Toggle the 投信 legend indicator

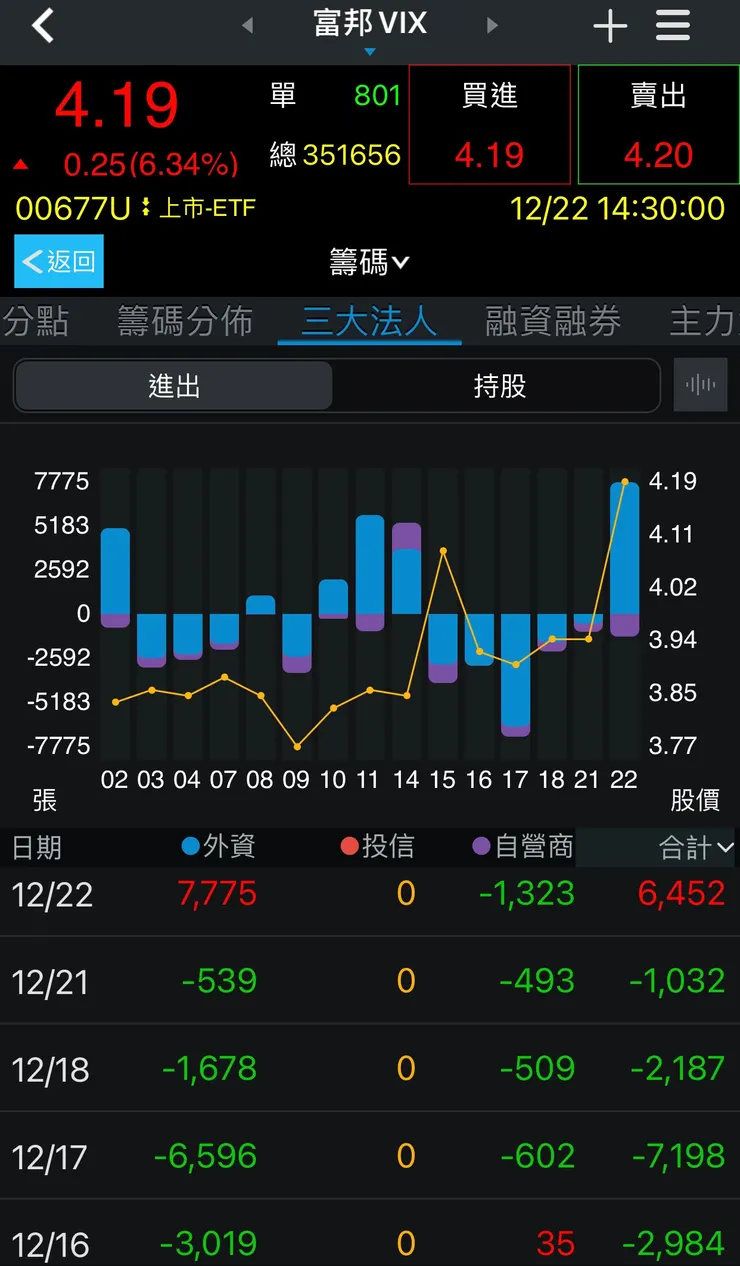(x=352, y=846)
